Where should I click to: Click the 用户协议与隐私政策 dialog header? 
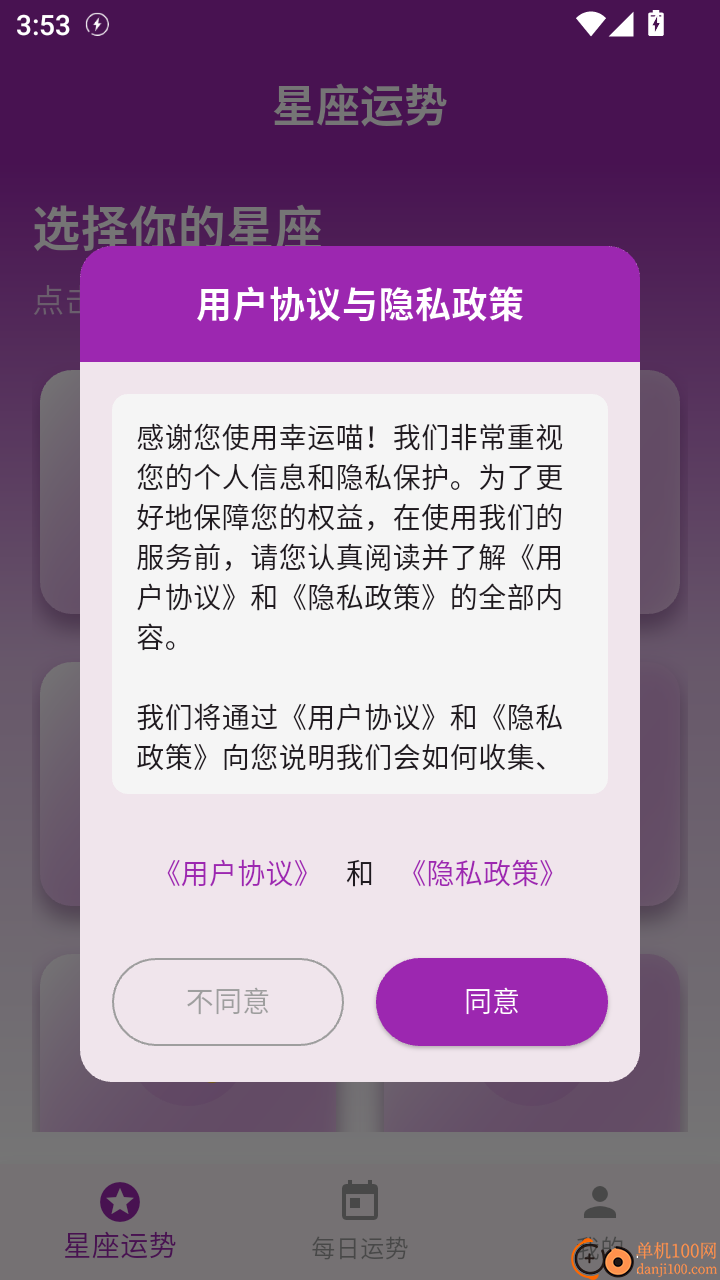(359, 303)
